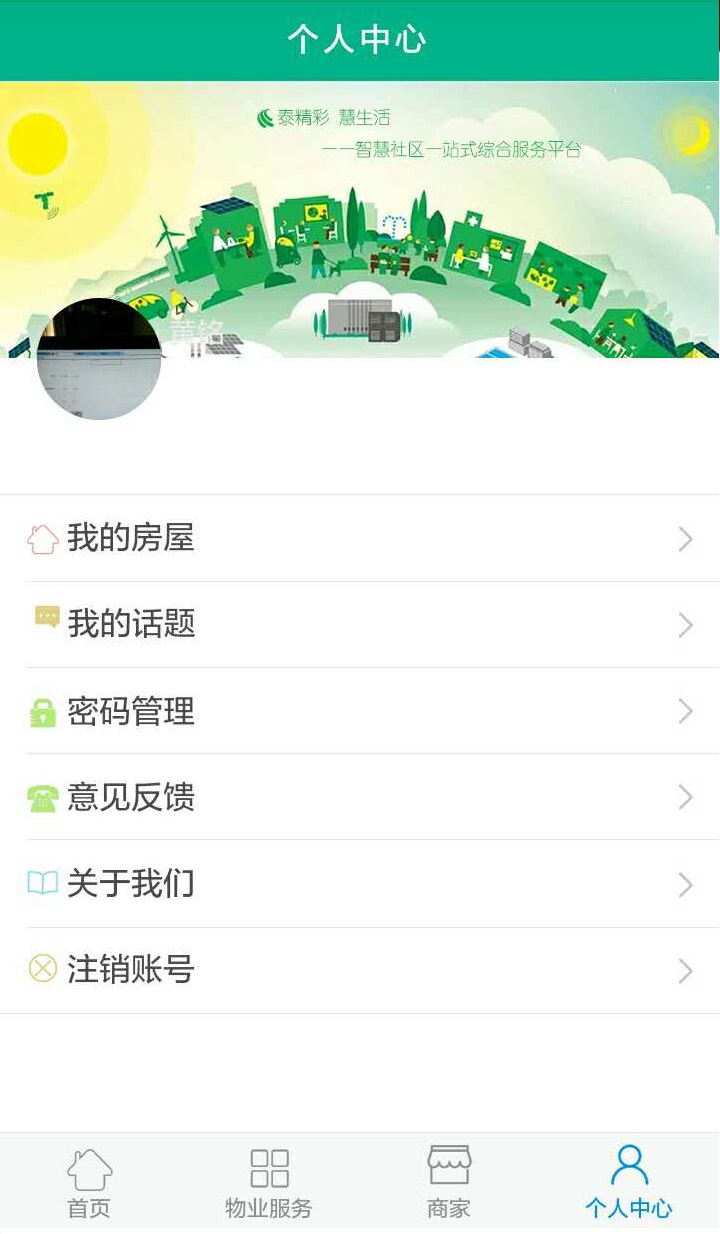Click the house icon beside 我的房屋
Image resolution: width=720 pixels, height=1234 pixels.
(44, 538)
